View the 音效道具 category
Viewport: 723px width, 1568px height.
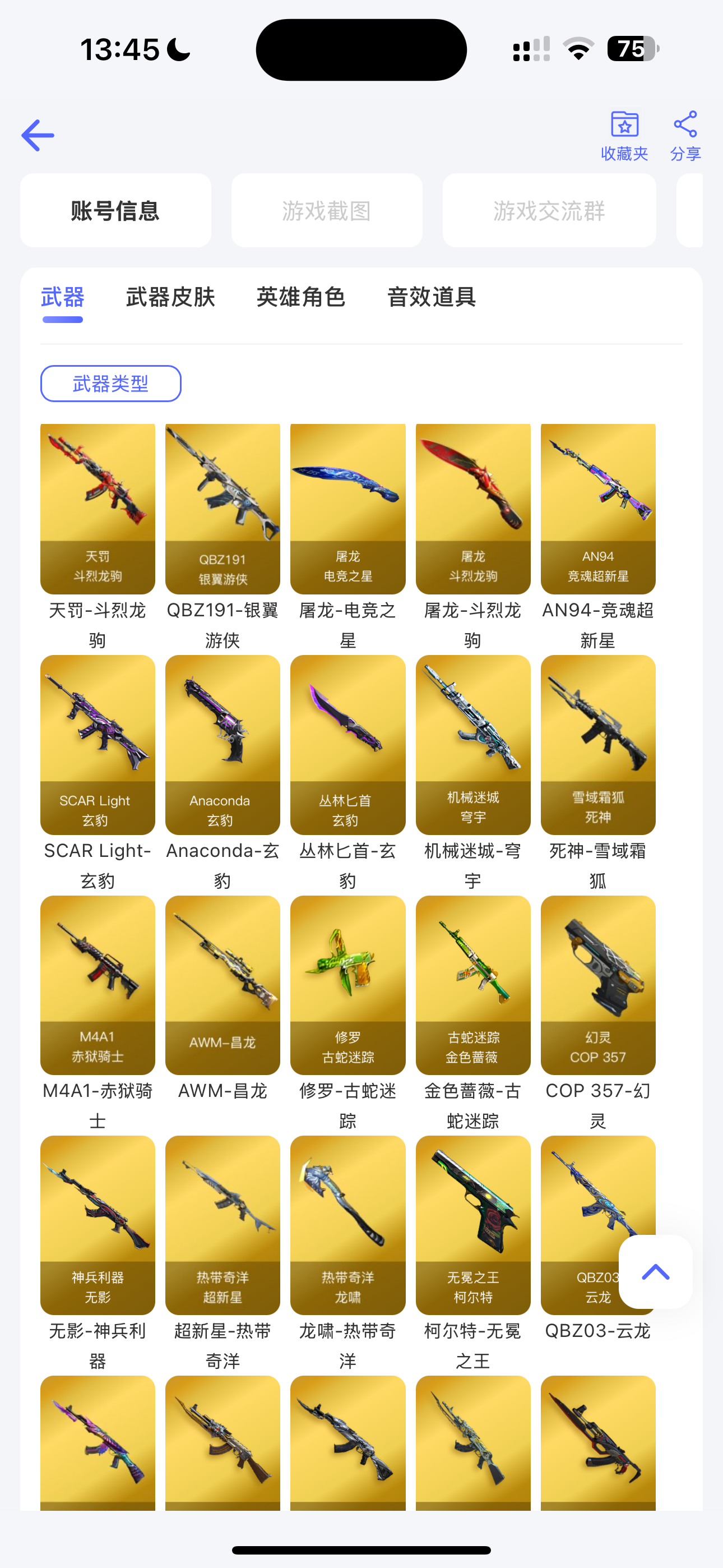432,297
